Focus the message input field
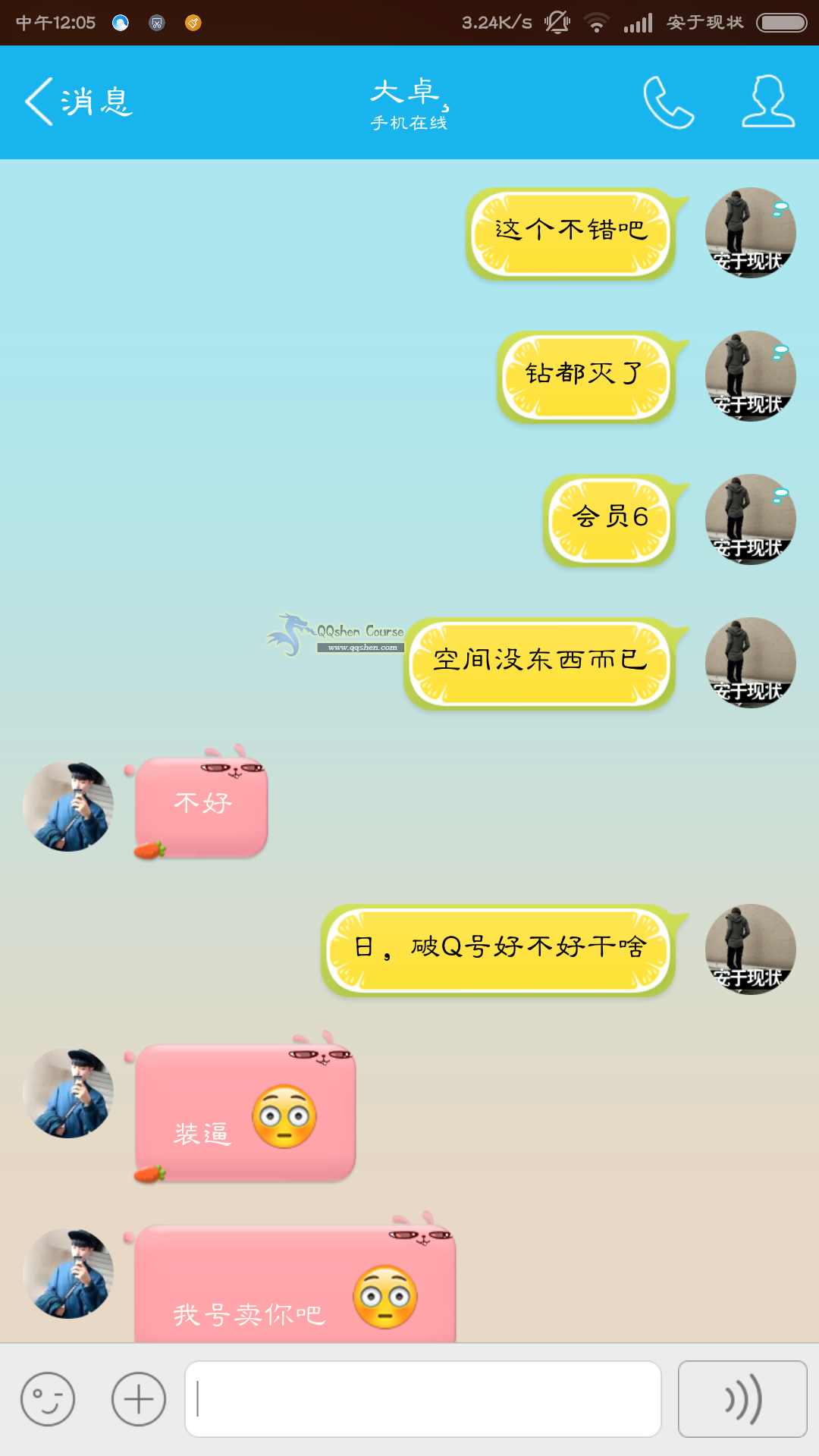 point(422,1399)
